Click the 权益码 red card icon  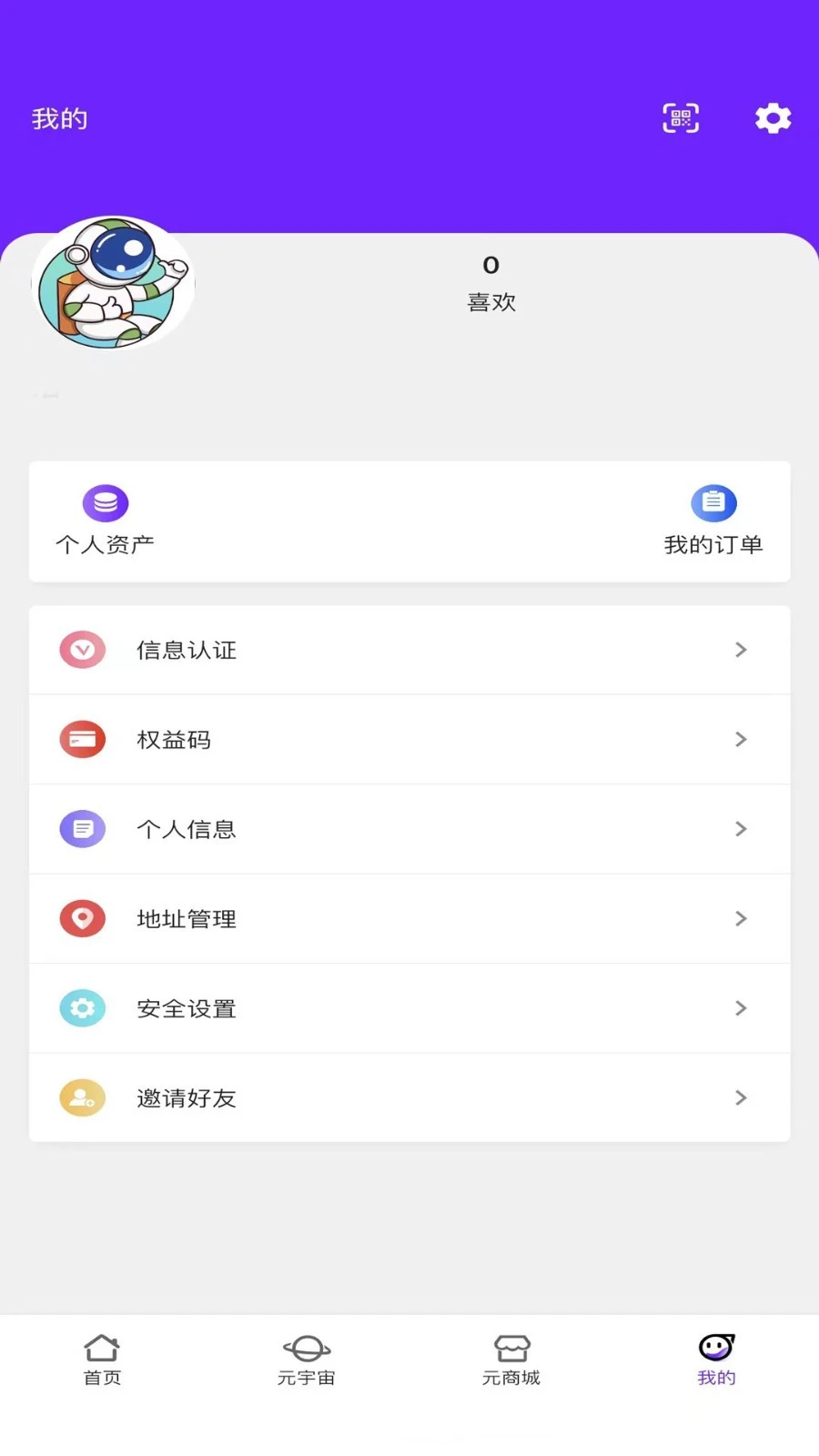pyautogui.click(x=82, y=739)
